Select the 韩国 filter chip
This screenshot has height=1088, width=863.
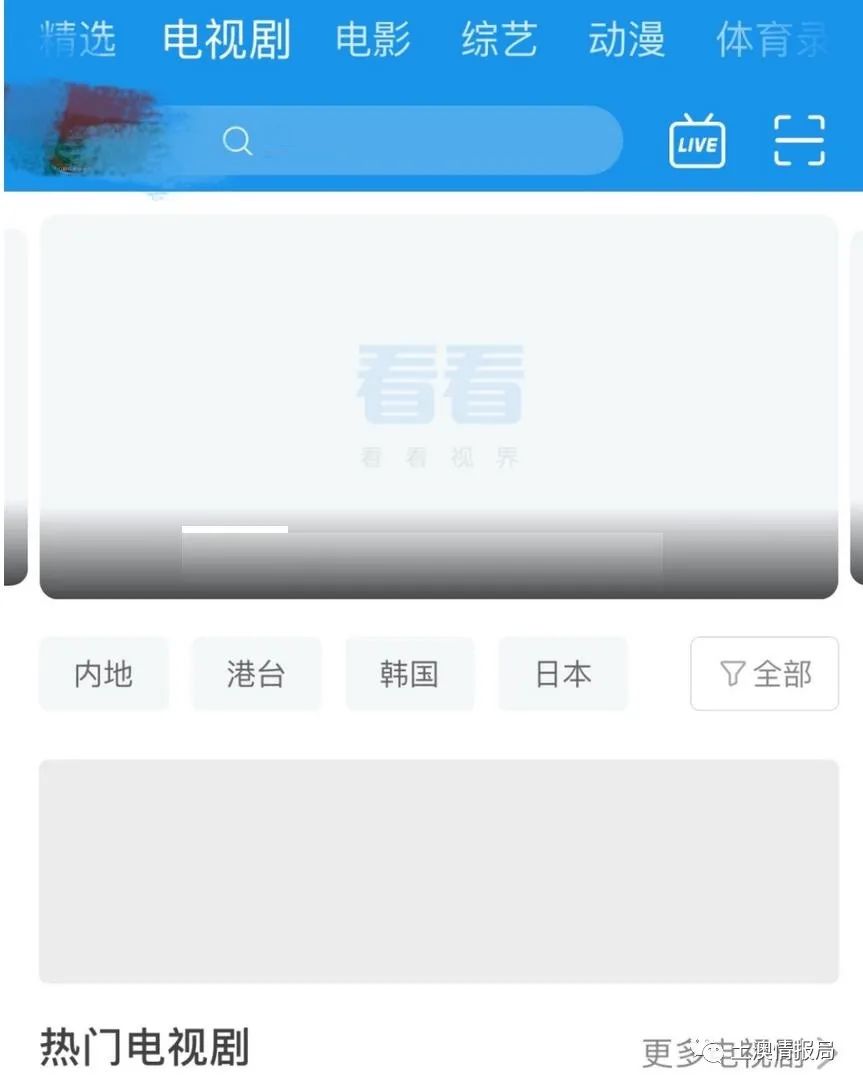409,674
